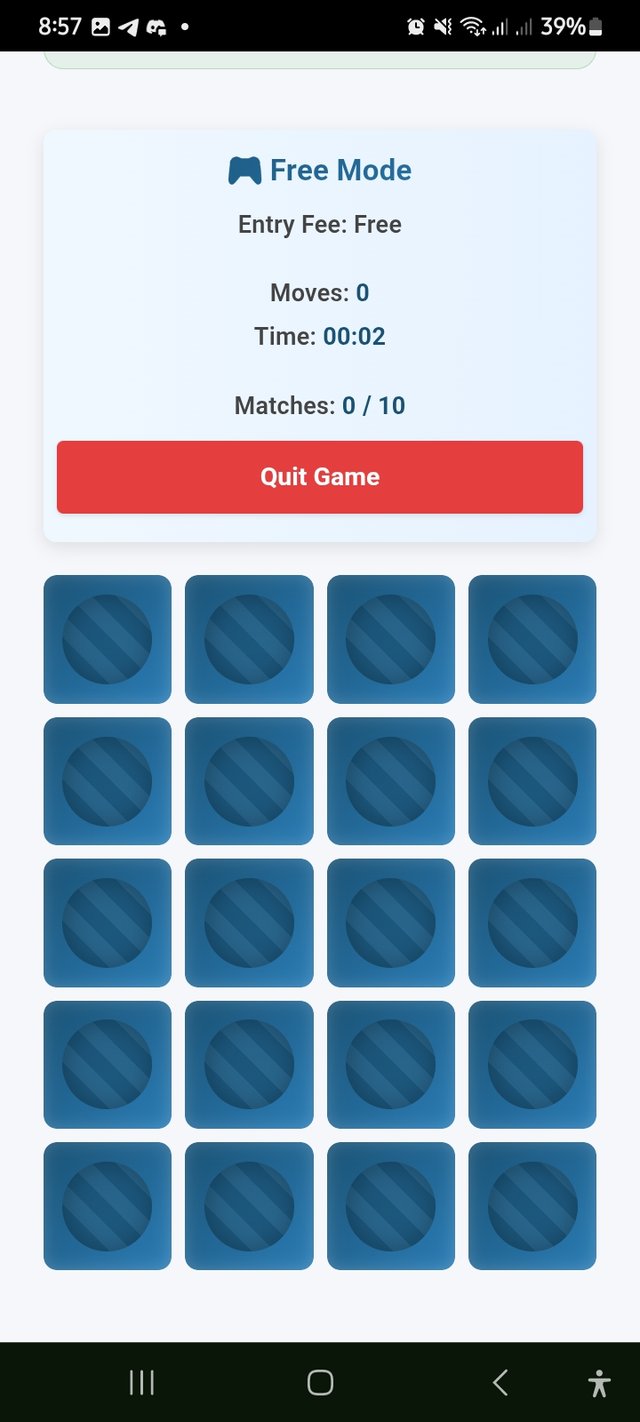The height and width of the screenshot is (1422, 640).
Task: Quit the current Free Mode game
Action: [x=320, y=477]
